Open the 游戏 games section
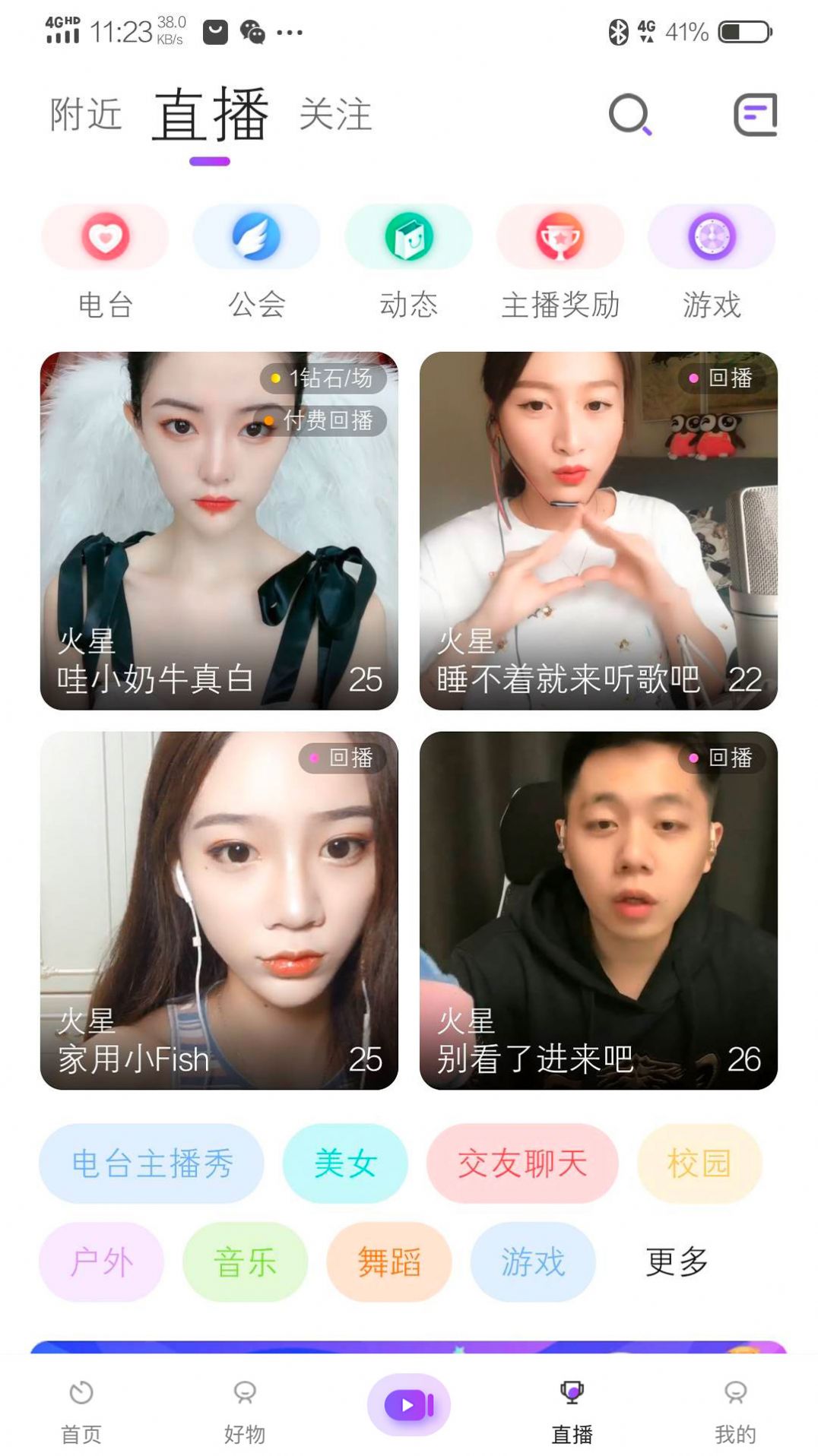Image resolution: width=818 pixels, height=1456 pixels. [712, 237]
